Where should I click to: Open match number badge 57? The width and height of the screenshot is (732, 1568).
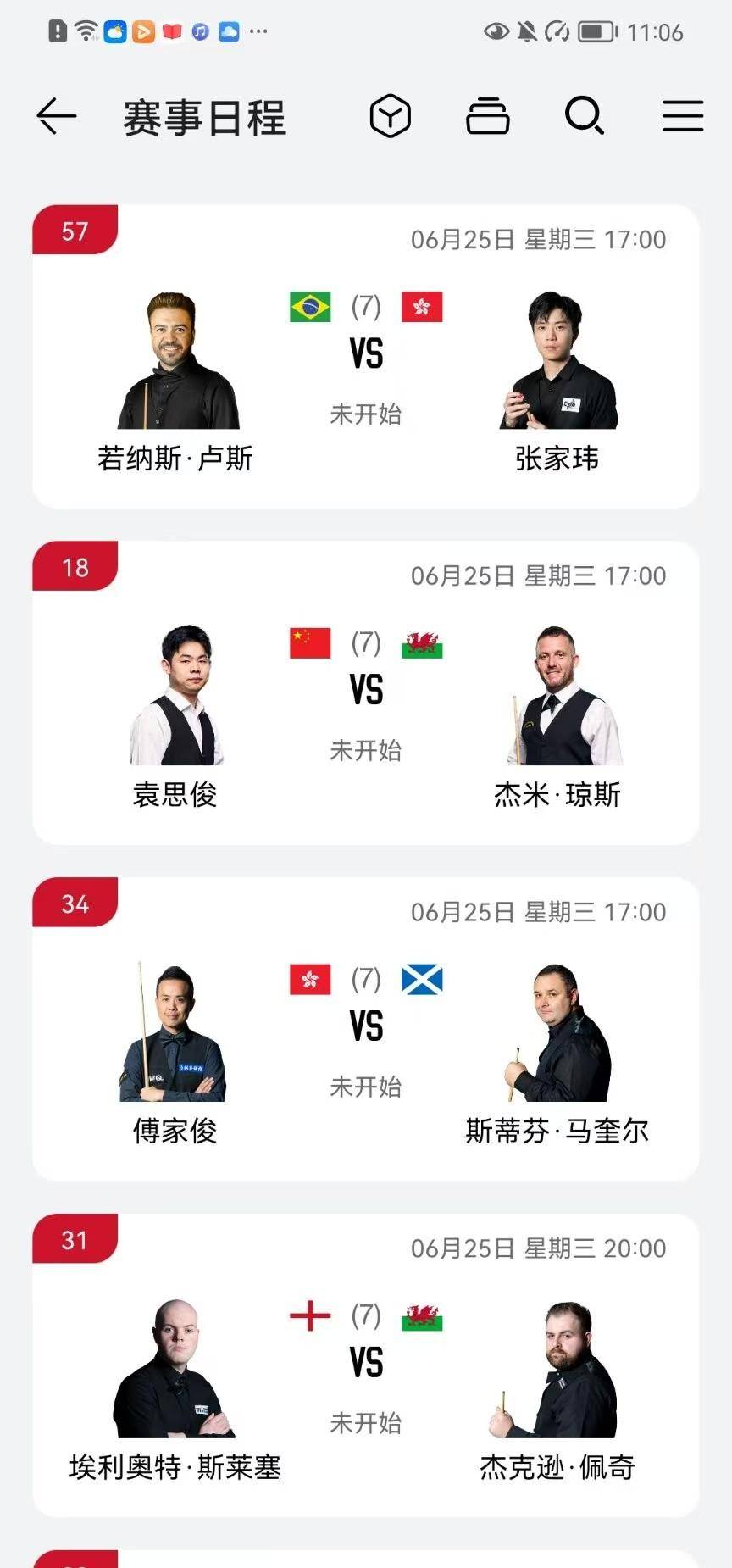73,230
